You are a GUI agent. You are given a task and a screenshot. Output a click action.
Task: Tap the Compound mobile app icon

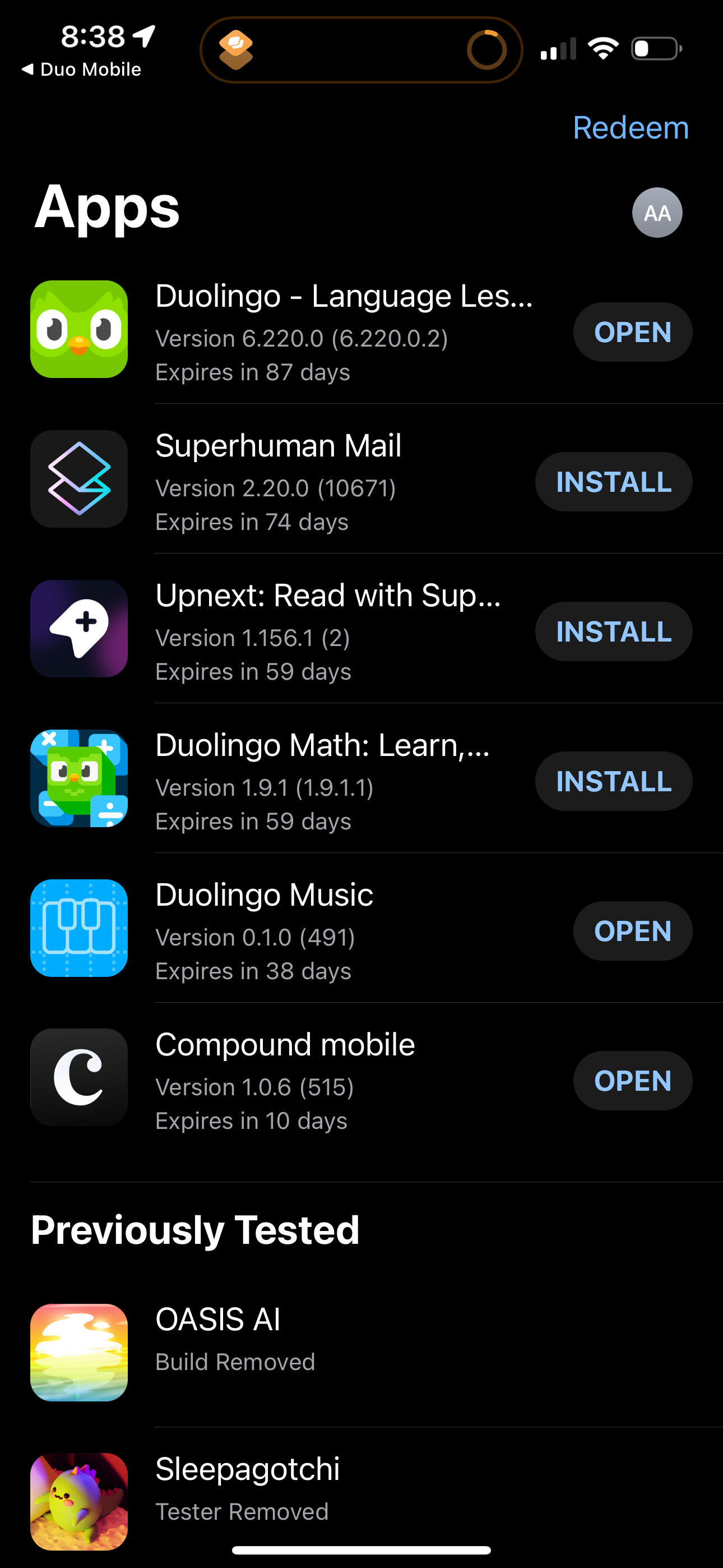click(x=78, y=1077)
